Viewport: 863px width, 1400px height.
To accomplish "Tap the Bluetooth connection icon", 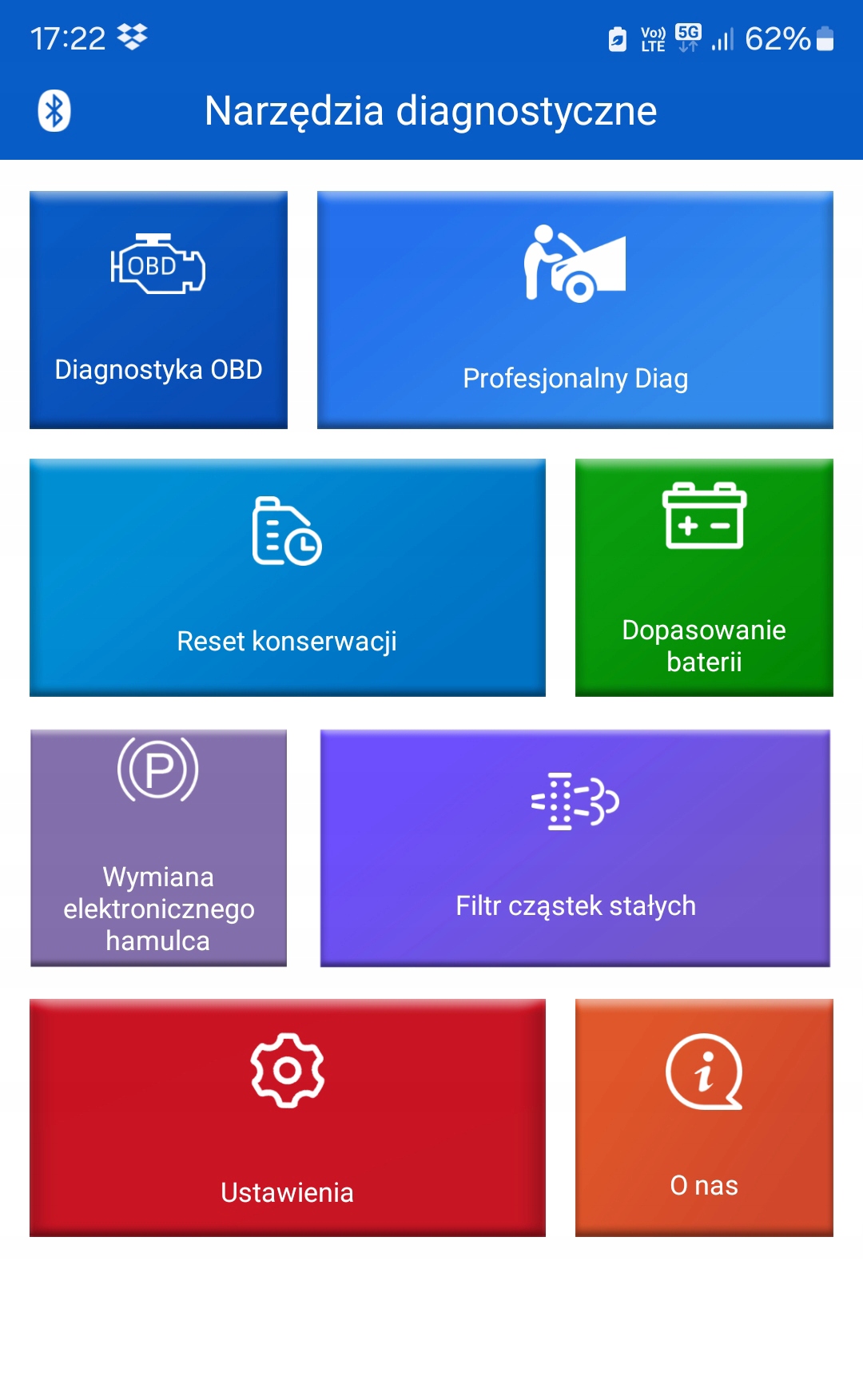I will 54,111.
